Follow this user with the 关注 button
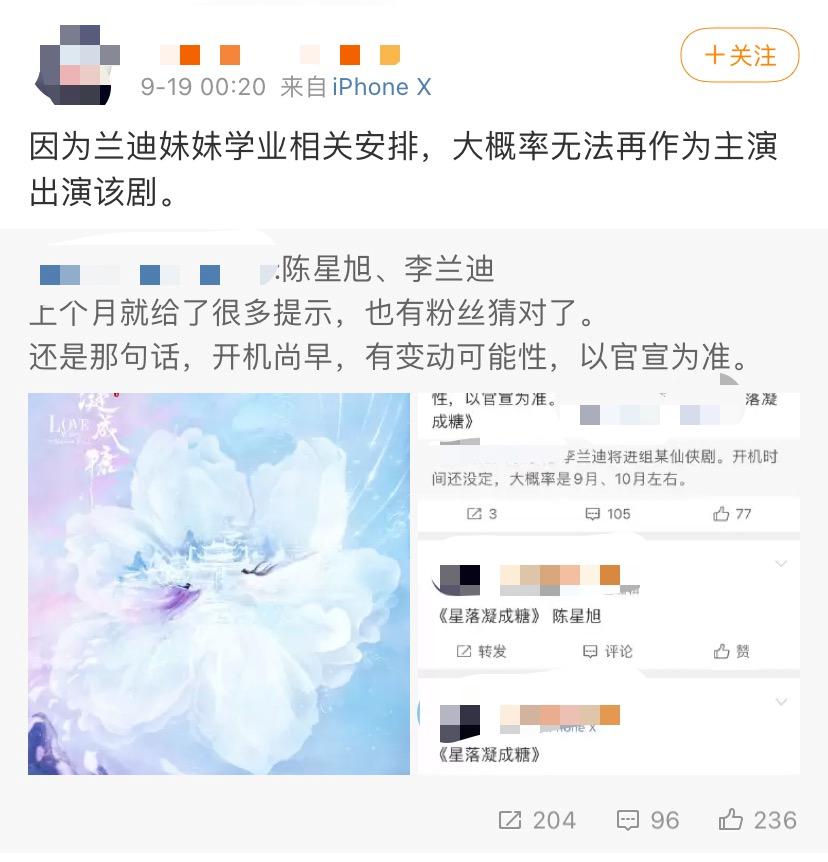 pos(740,55)
